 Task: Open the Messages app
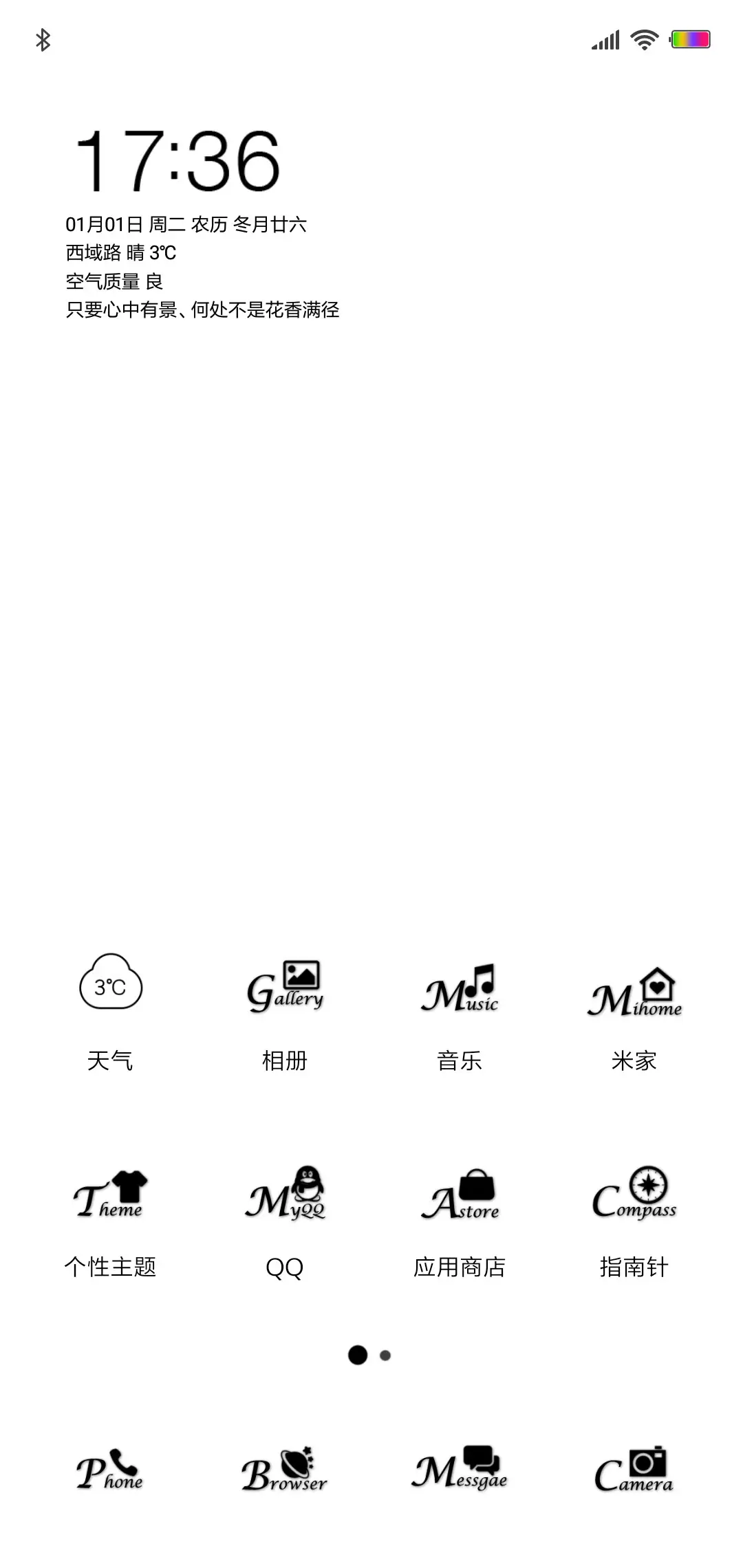coord(460,1468)
